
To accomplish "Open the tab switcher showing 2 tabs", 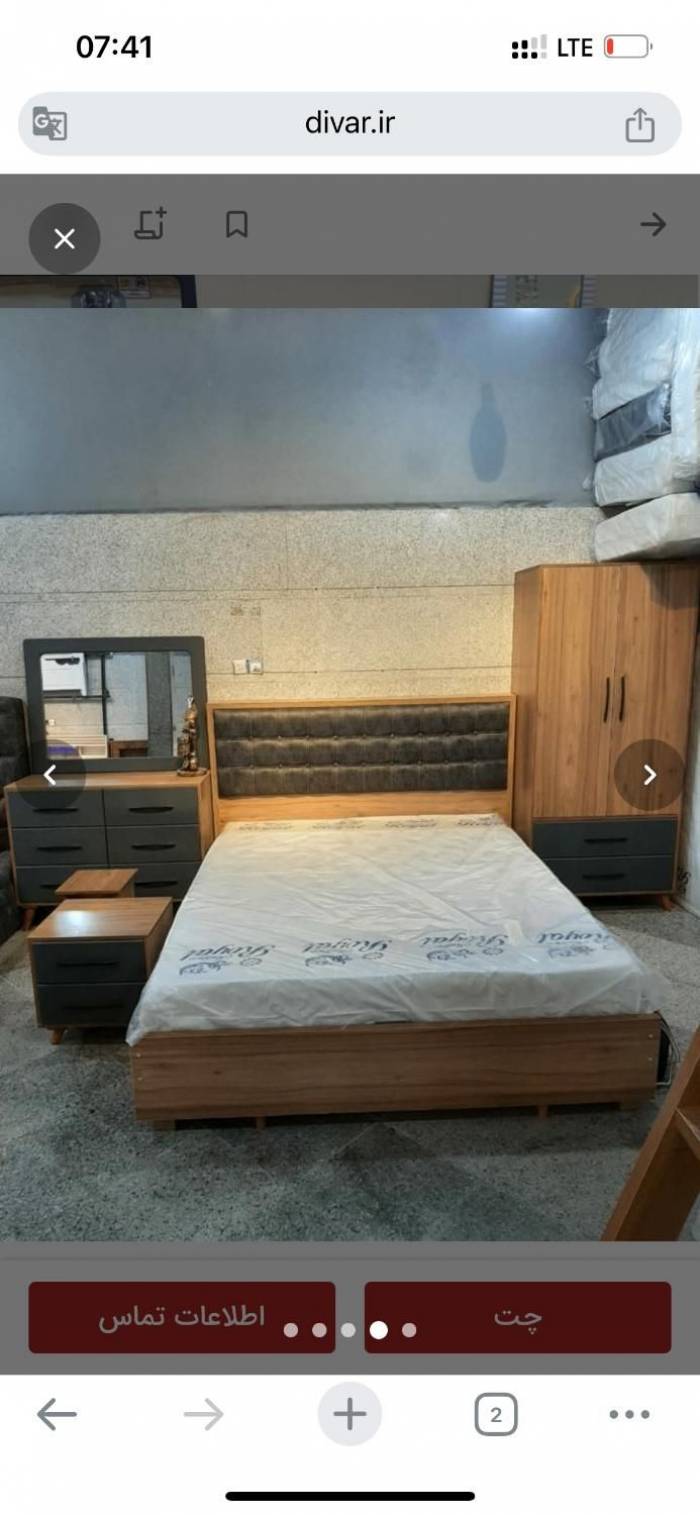I will pyautogui.click(x=496, y=1414).
